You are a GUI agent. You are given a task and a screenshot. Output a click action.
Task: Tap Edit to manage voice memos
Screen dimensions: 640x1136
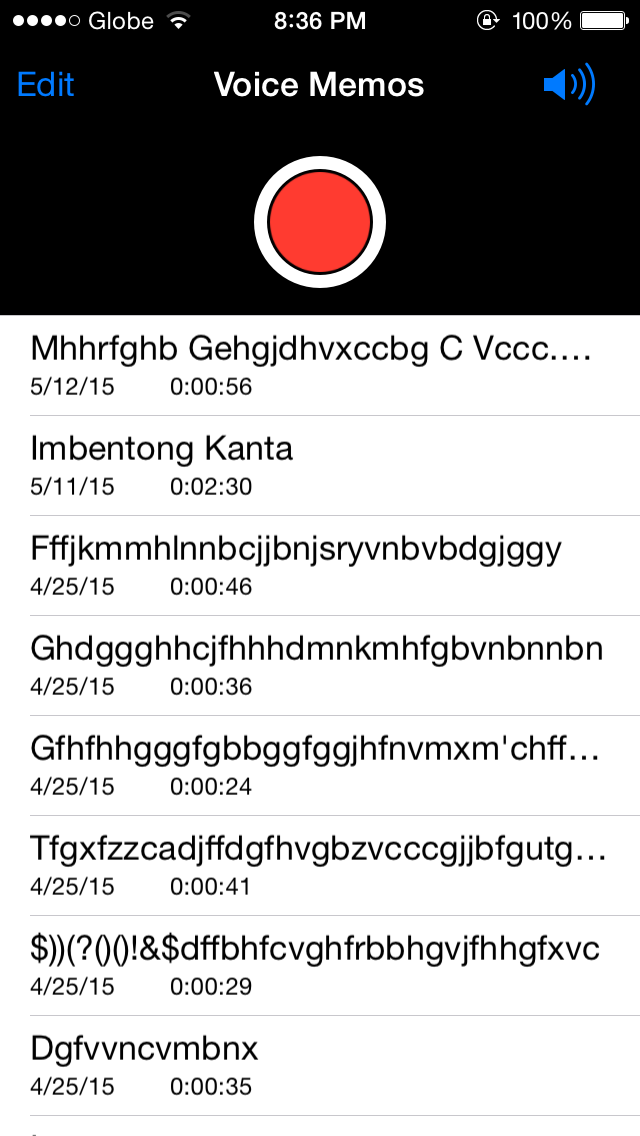46,85
